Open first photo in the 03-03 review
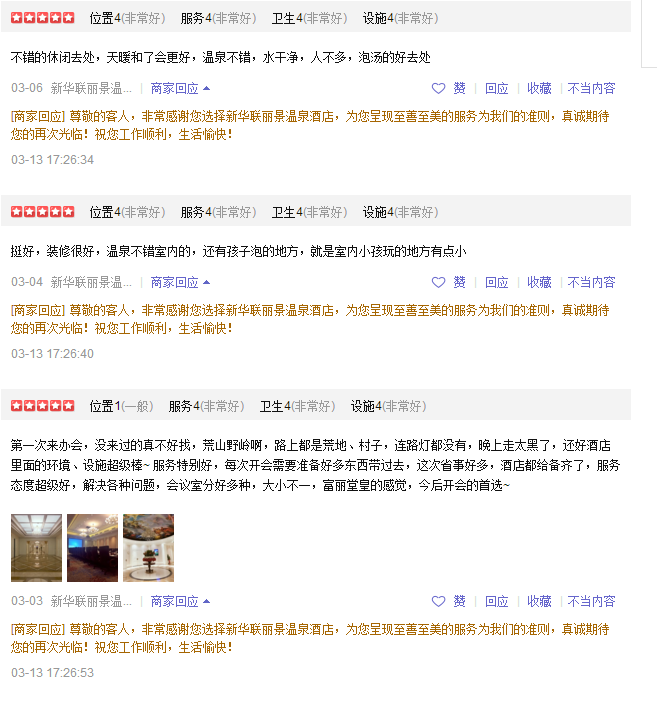657x702 pixels. point(36,548)
